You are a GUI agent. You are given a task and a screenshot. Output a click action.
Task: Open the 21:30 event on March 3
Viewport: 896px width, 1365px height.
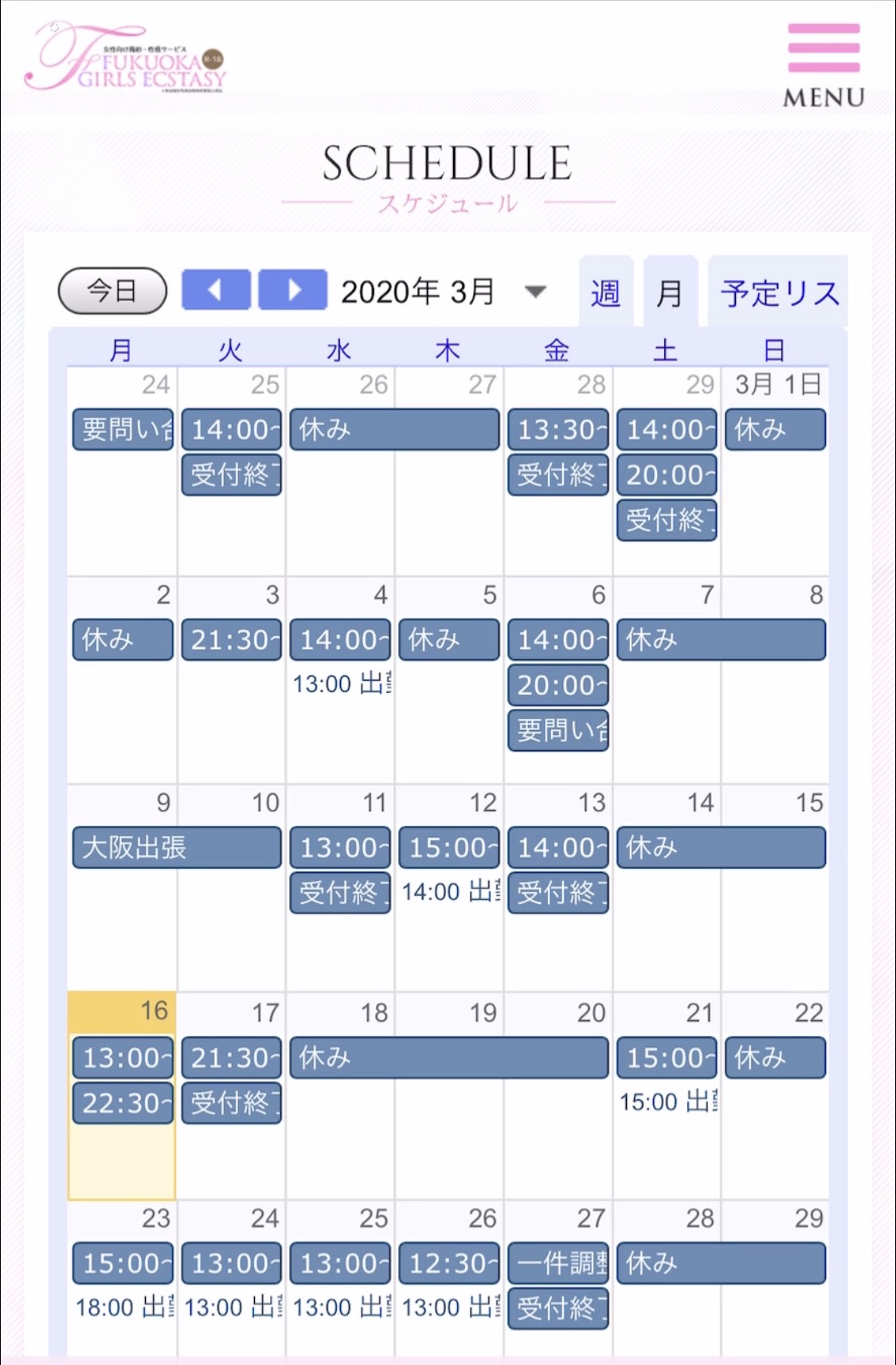tap(231, 640)
